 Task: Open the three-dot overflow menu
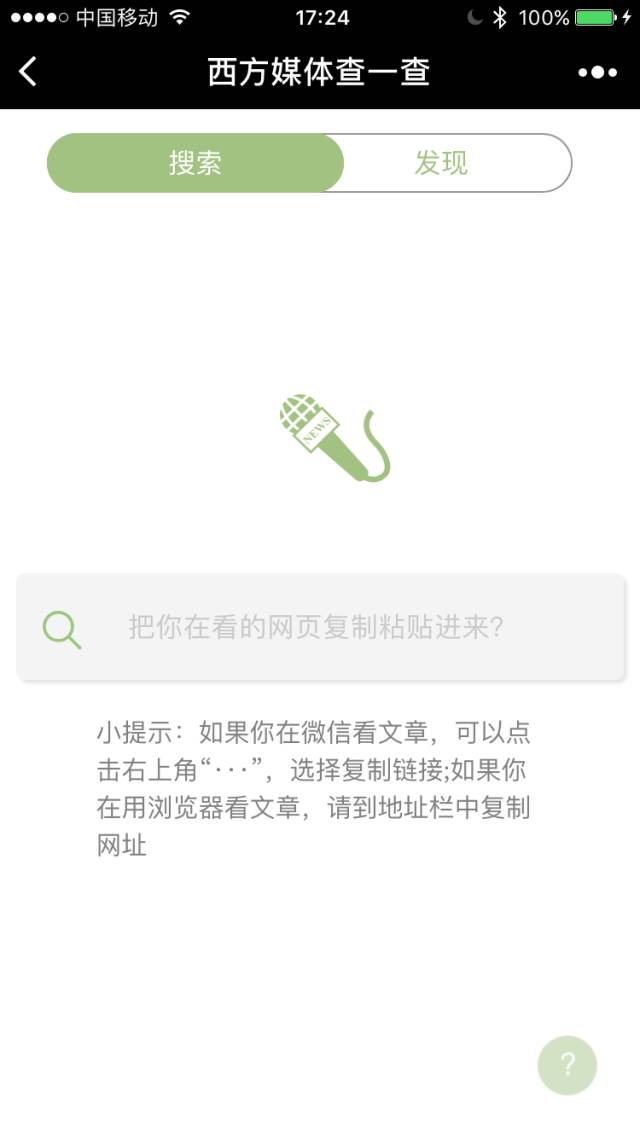[597, 72]
